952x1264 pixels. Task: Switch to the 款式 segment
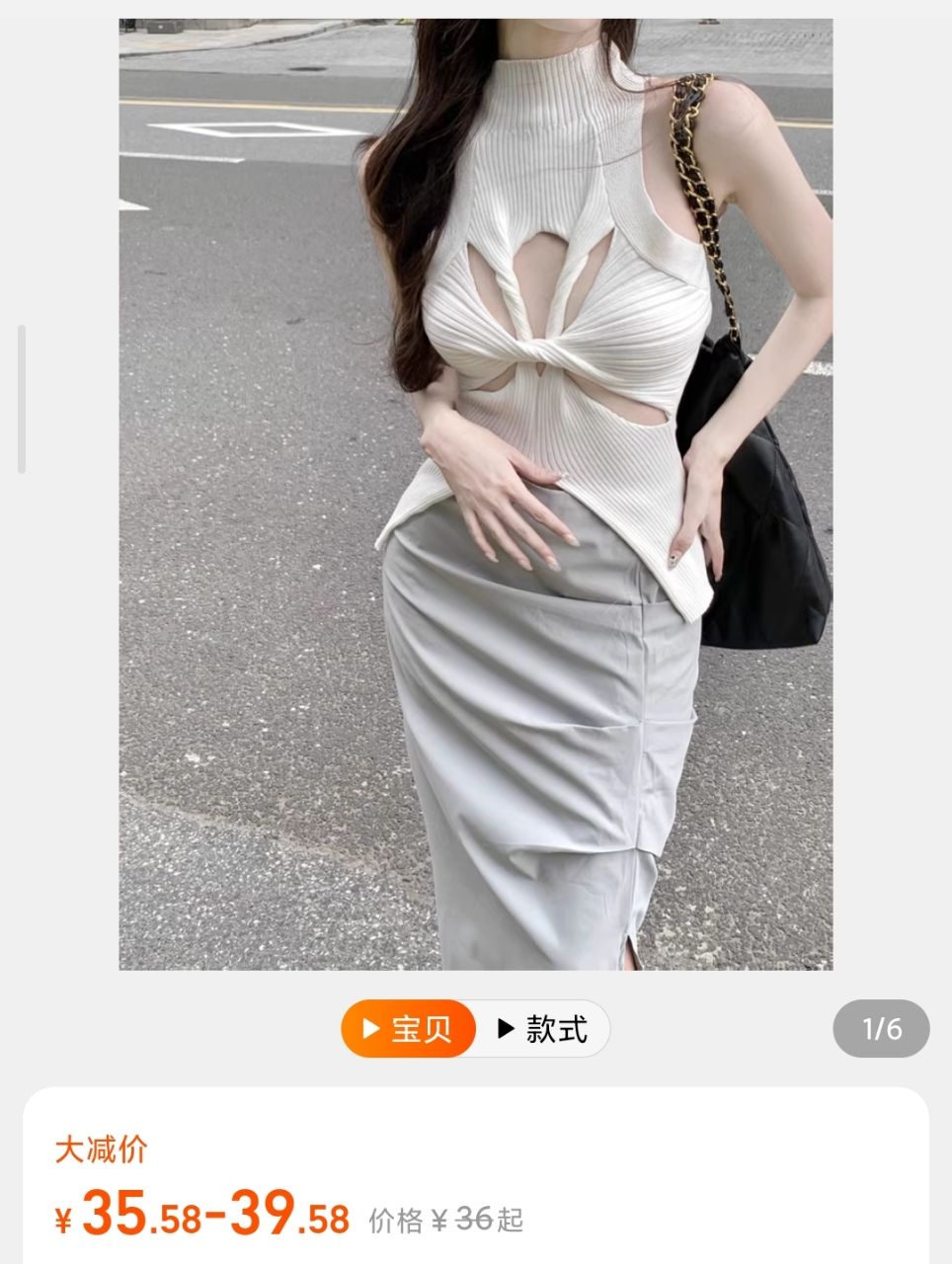pyautogui.click(x=543, y=1029)
